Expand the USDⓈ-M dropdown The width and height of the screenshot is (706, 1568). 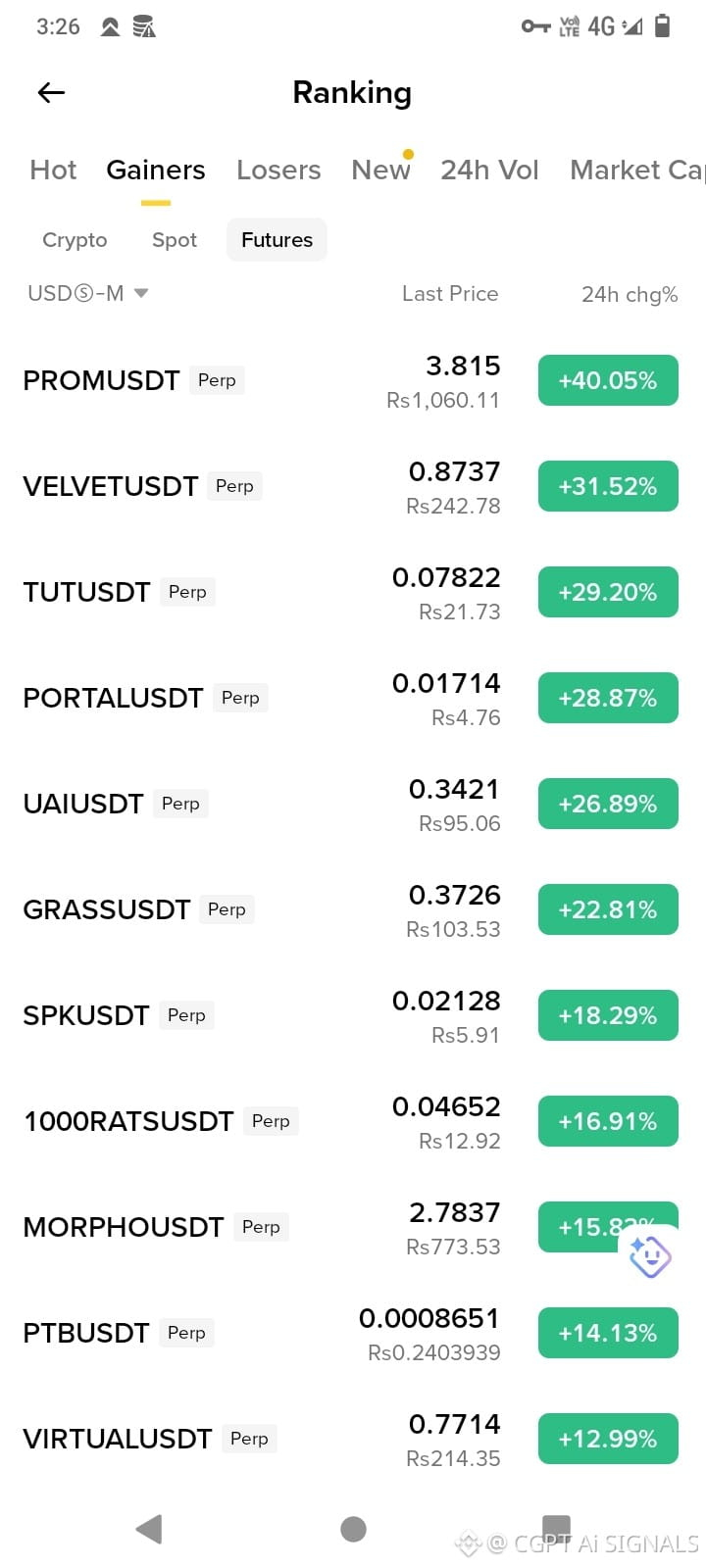coord(87,293)
